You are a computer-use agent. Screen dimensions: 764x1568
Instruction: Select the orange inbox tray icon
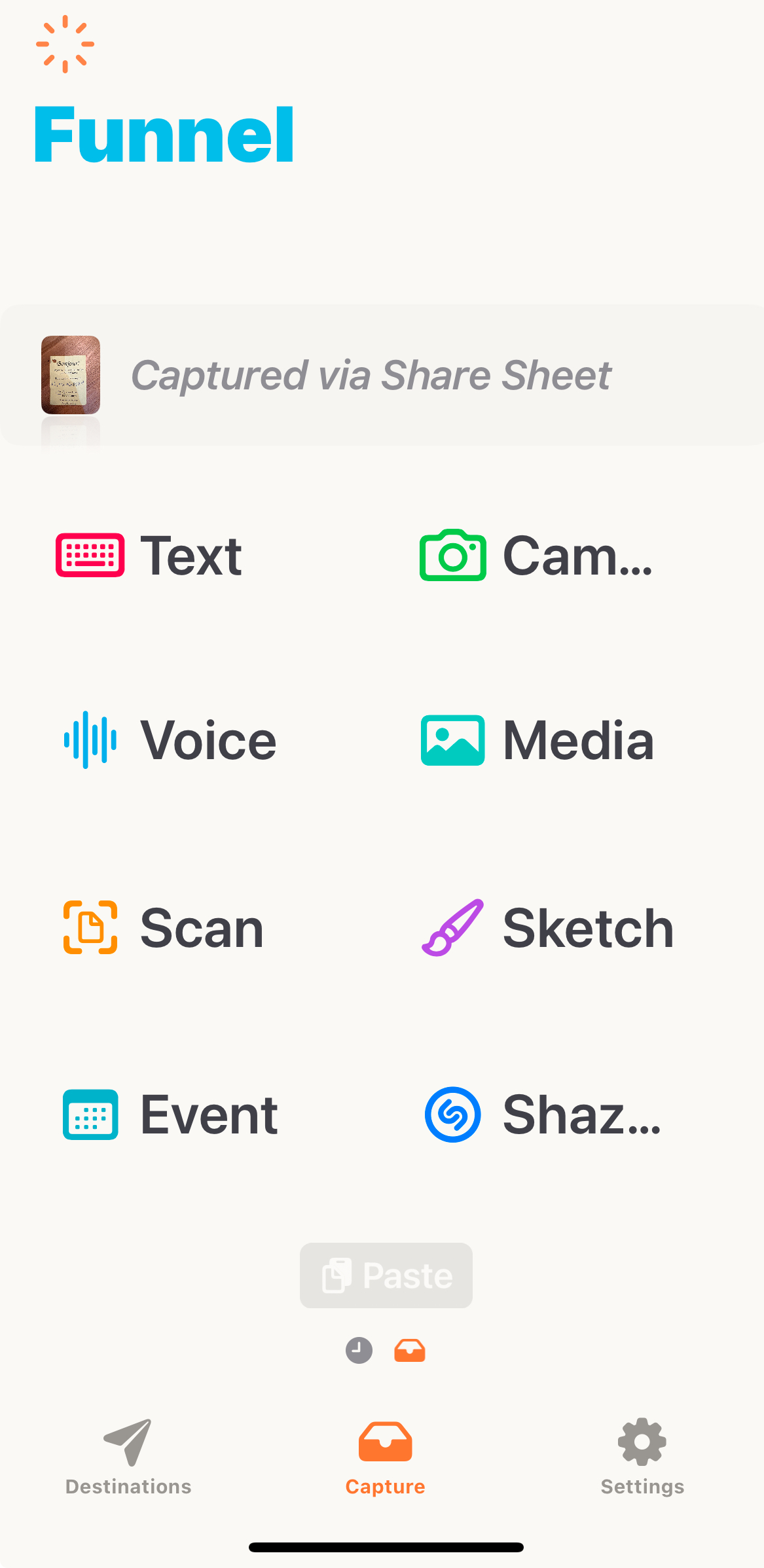coord(410,1350)
